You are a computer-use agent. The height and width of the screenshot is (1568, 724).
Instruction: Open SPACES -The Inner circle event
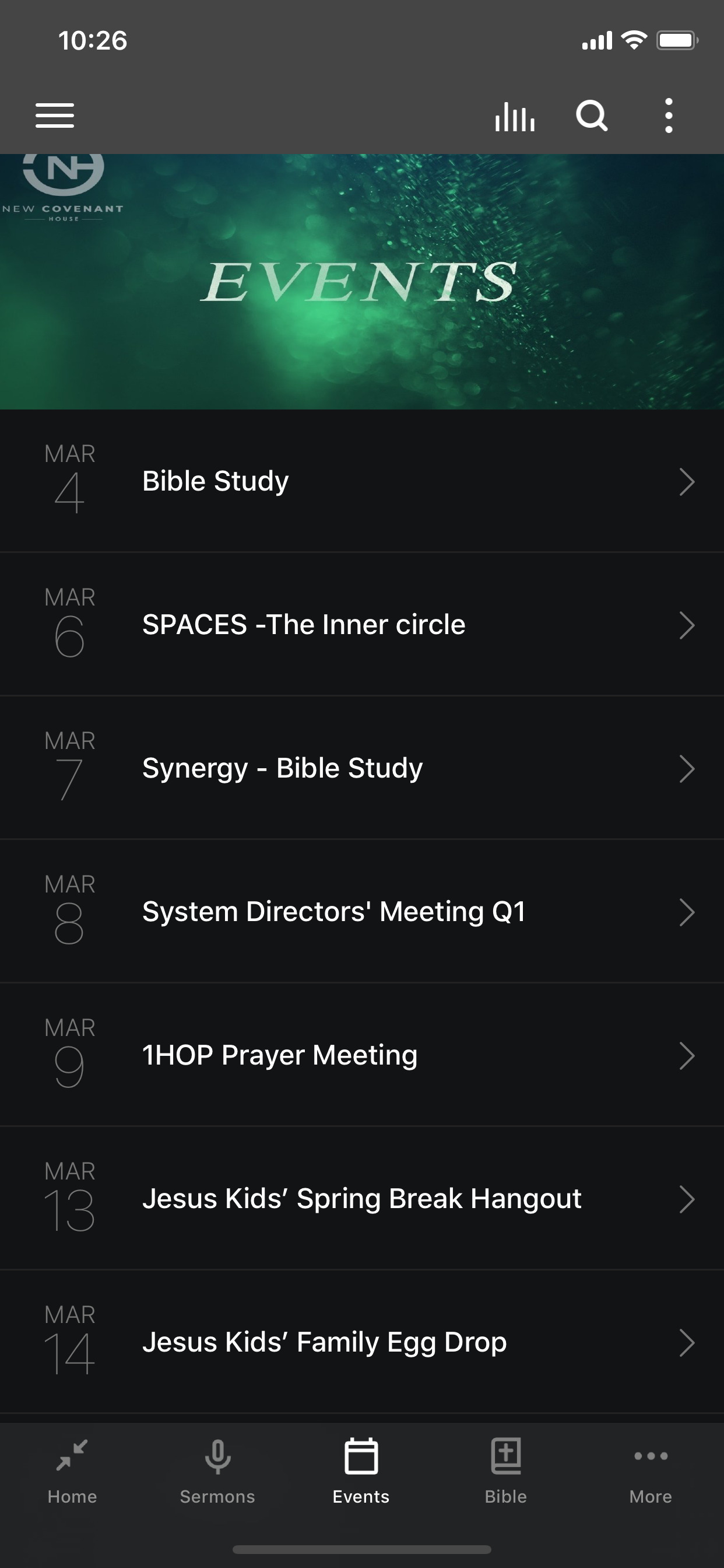point(362,625)
